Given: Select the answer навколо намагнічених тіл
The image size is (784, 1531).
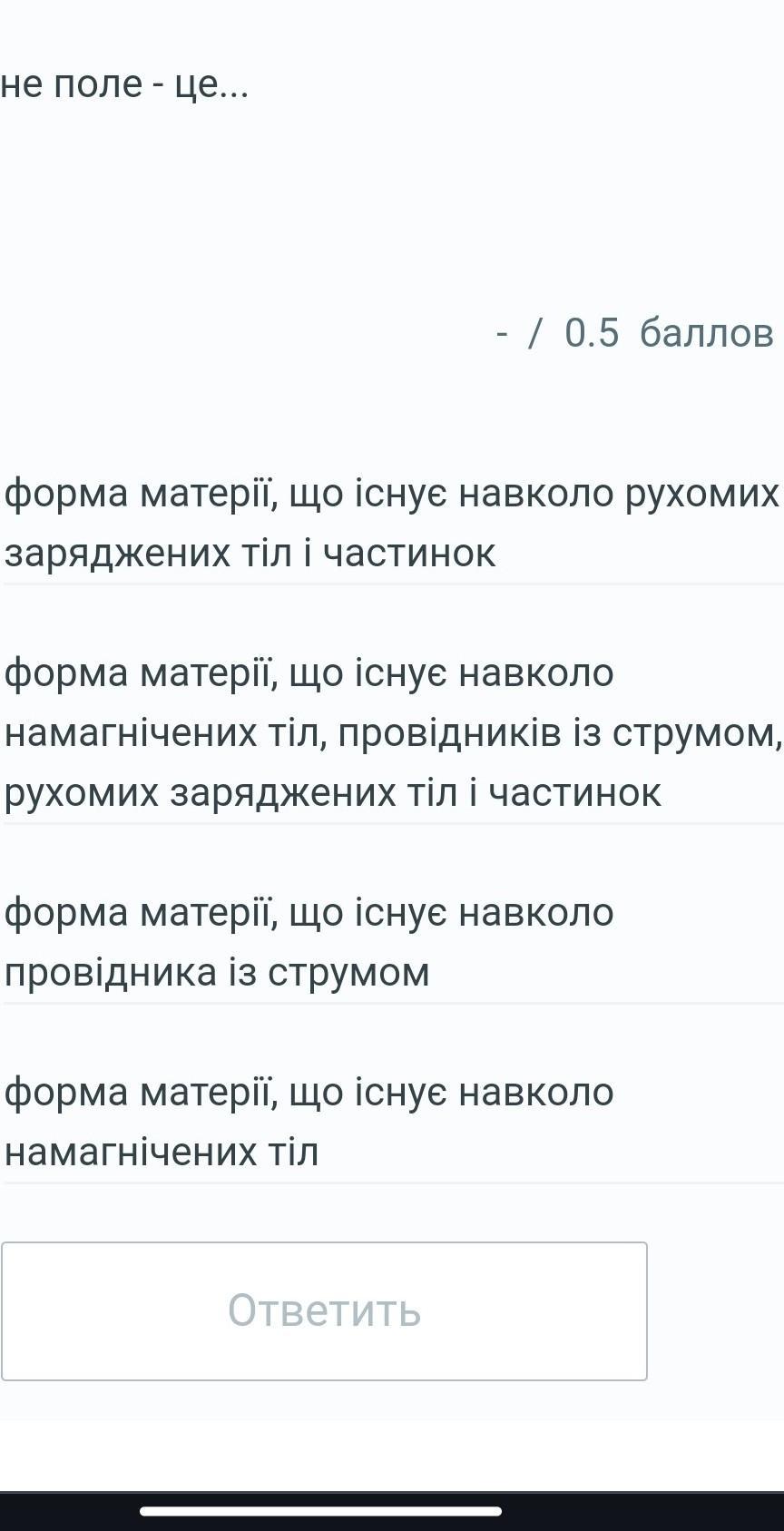Looking at the screenshot, I should 392,1122.
